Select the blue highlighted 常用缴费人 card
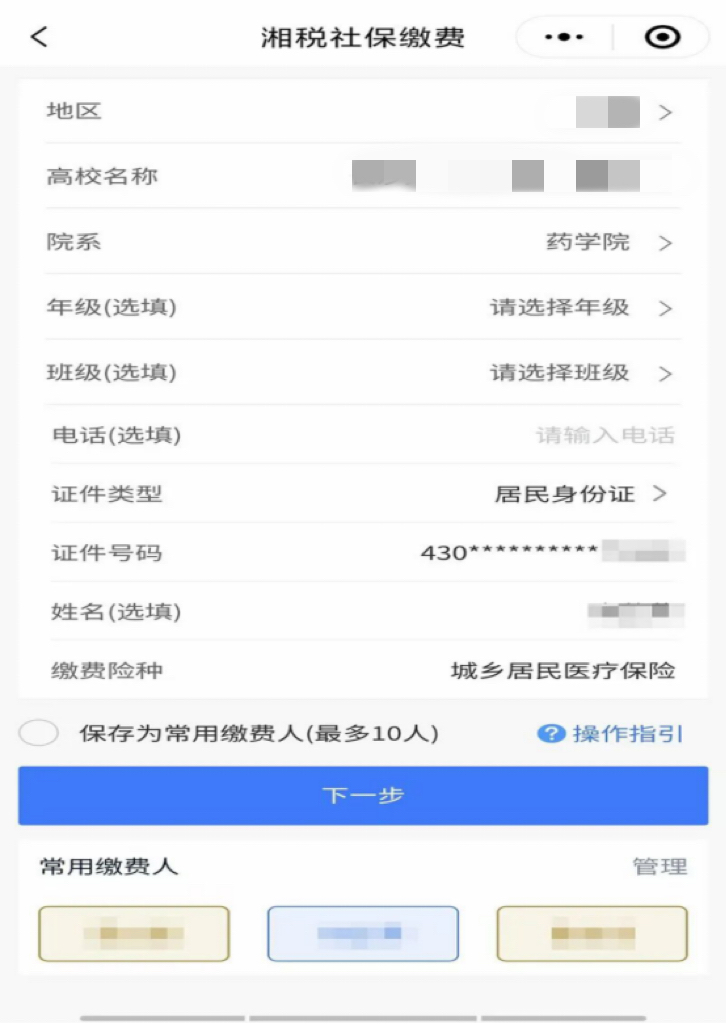The image size is (726, 1024). [363, 934]
